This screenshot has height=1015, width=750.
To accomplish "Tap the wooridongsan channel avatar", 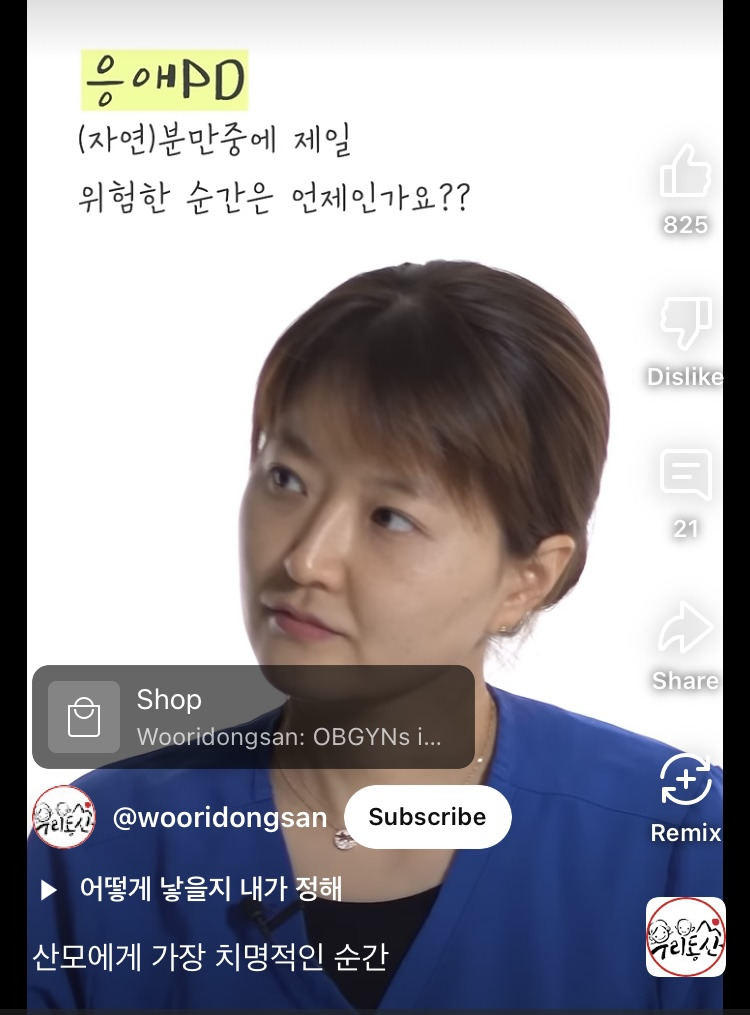I will (64, 817).
